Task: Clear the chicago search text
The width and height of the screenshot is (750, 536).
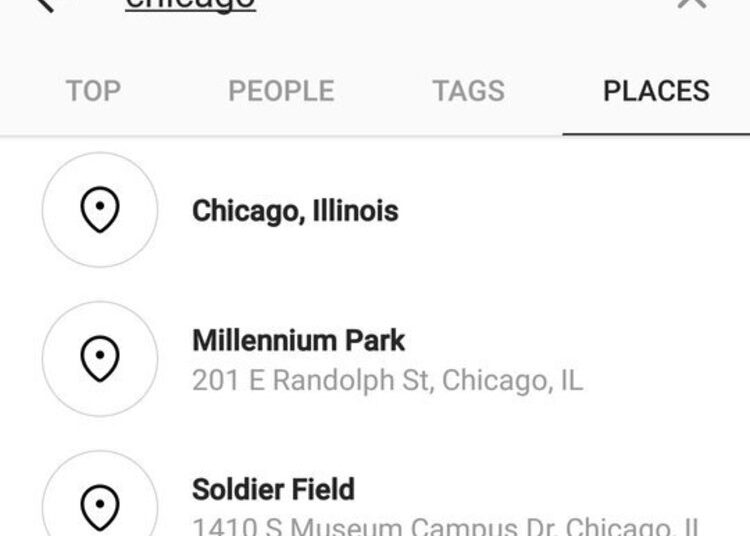Action: 691,5
